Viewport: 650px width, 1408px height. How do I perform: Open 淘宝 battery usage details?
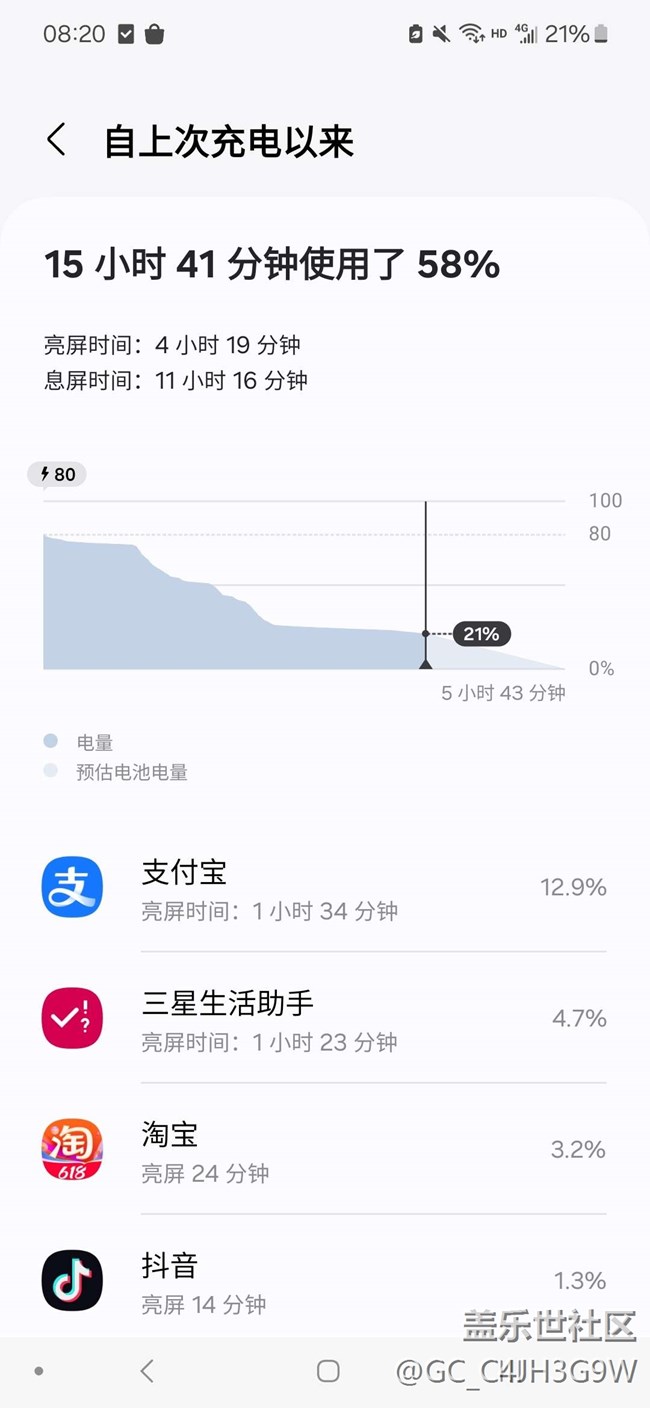(324, 1149)
